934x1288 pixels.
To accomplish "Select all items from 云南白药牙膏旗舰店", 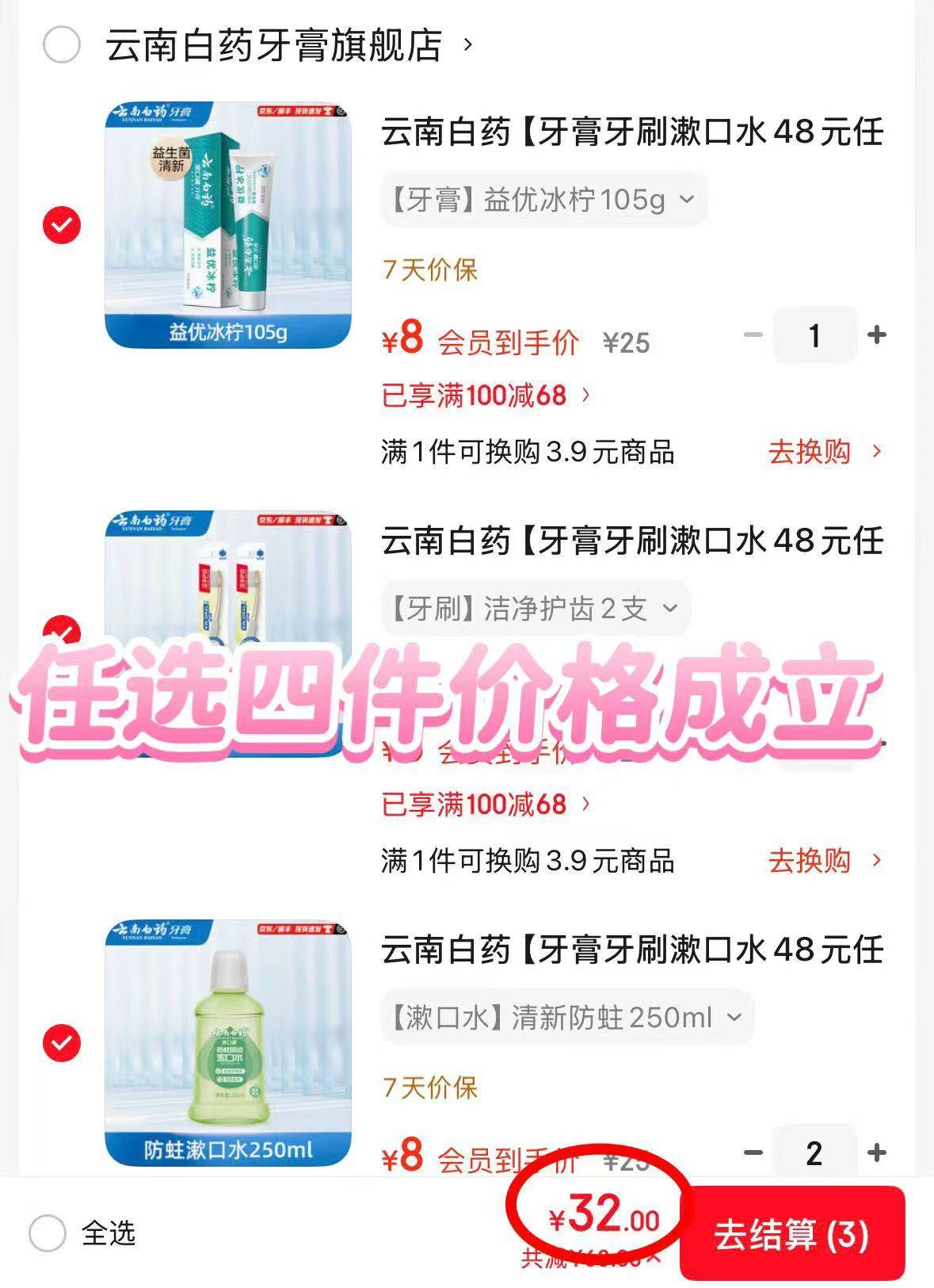I will [x=61, y=44].
